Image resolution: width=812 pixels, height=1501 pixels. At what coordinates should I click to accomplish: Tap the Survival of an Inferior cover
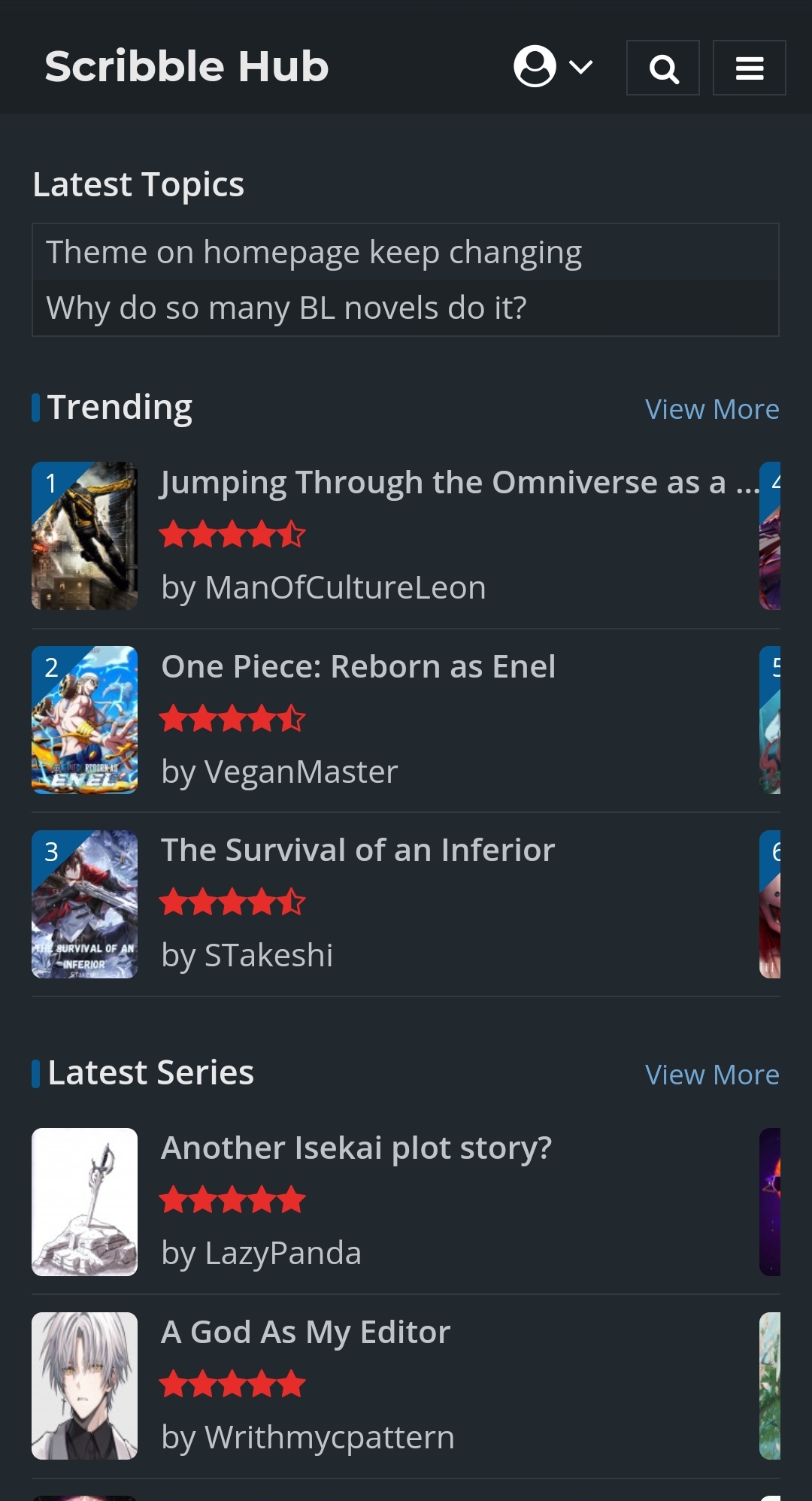click(x=84, y=904)
